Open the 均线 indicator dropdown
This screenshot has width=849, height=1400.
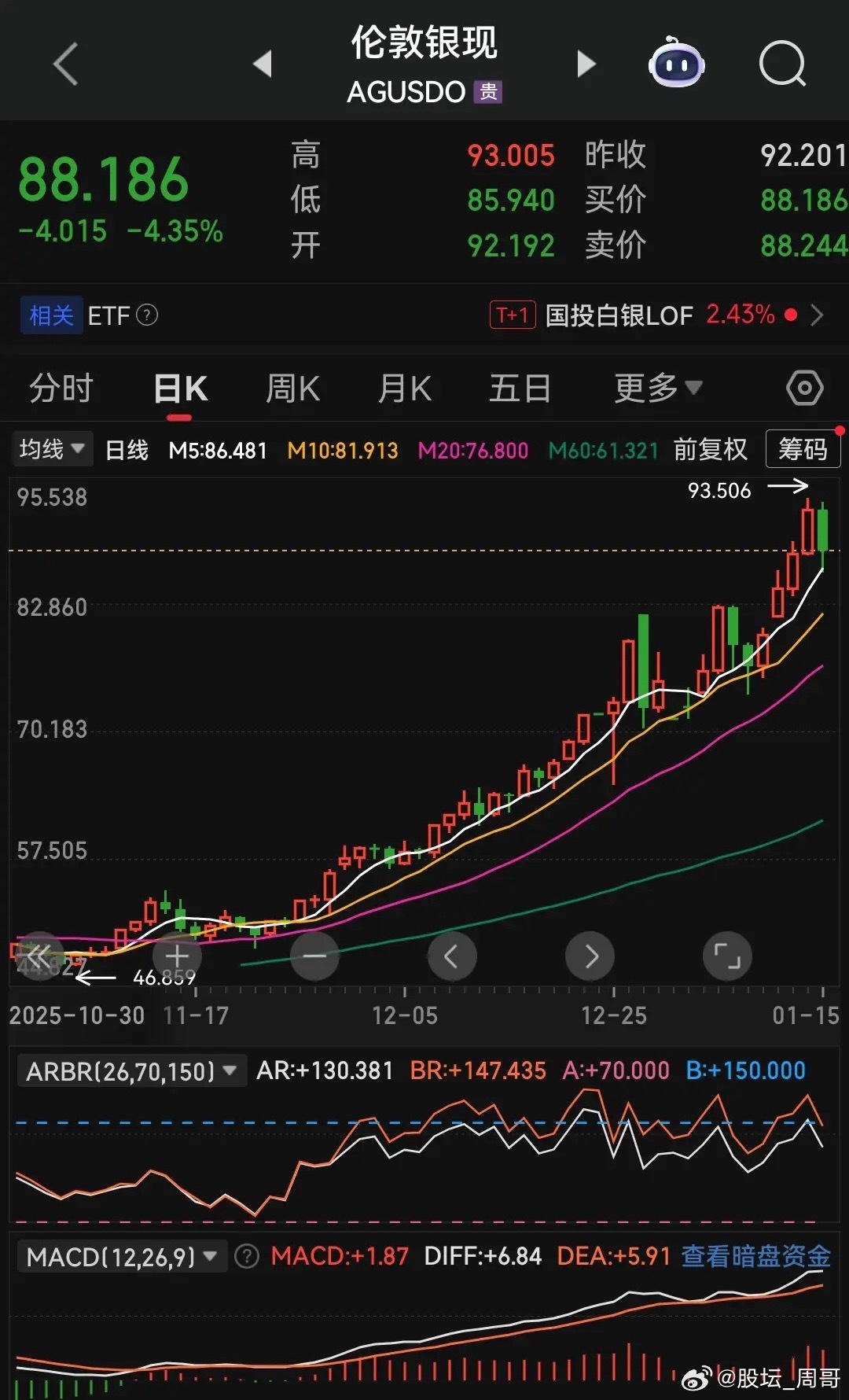coord(52,448)
